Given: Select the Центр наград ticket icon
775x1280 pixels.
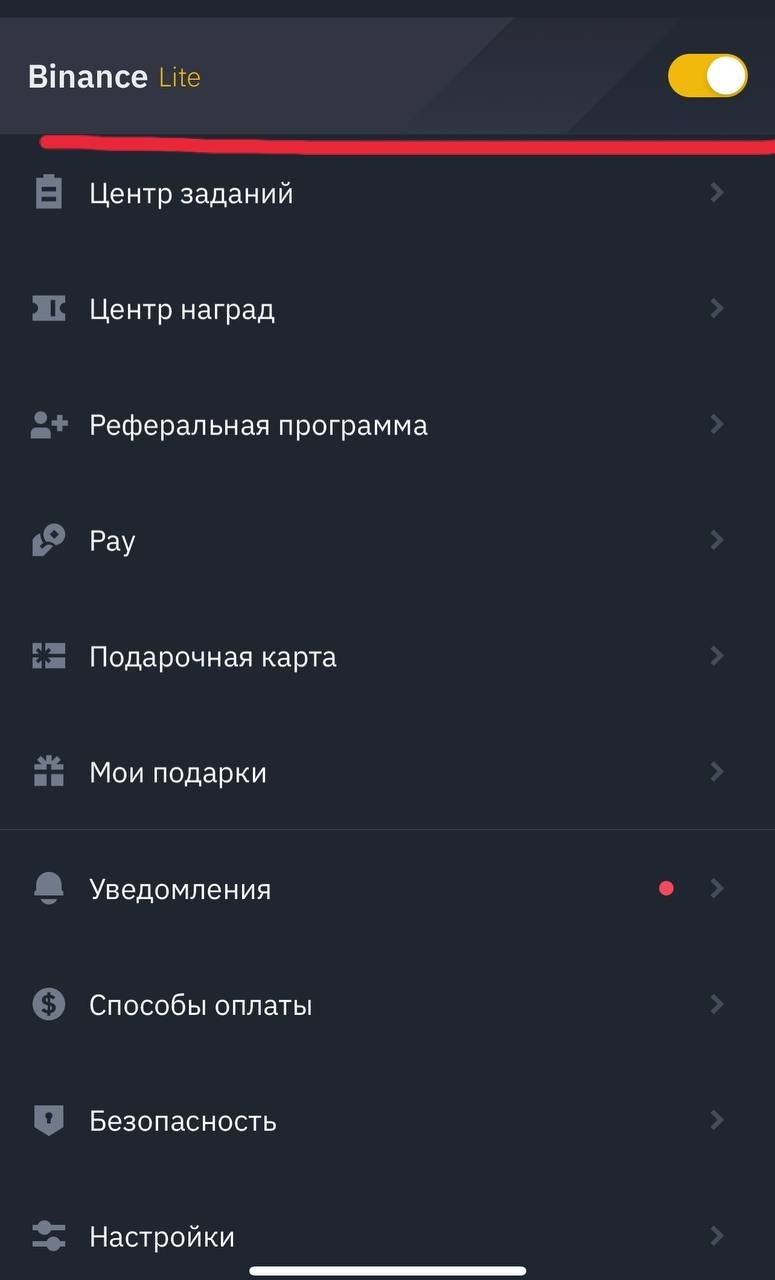Looking at the screenshot, I should click(x=48, y=308).
